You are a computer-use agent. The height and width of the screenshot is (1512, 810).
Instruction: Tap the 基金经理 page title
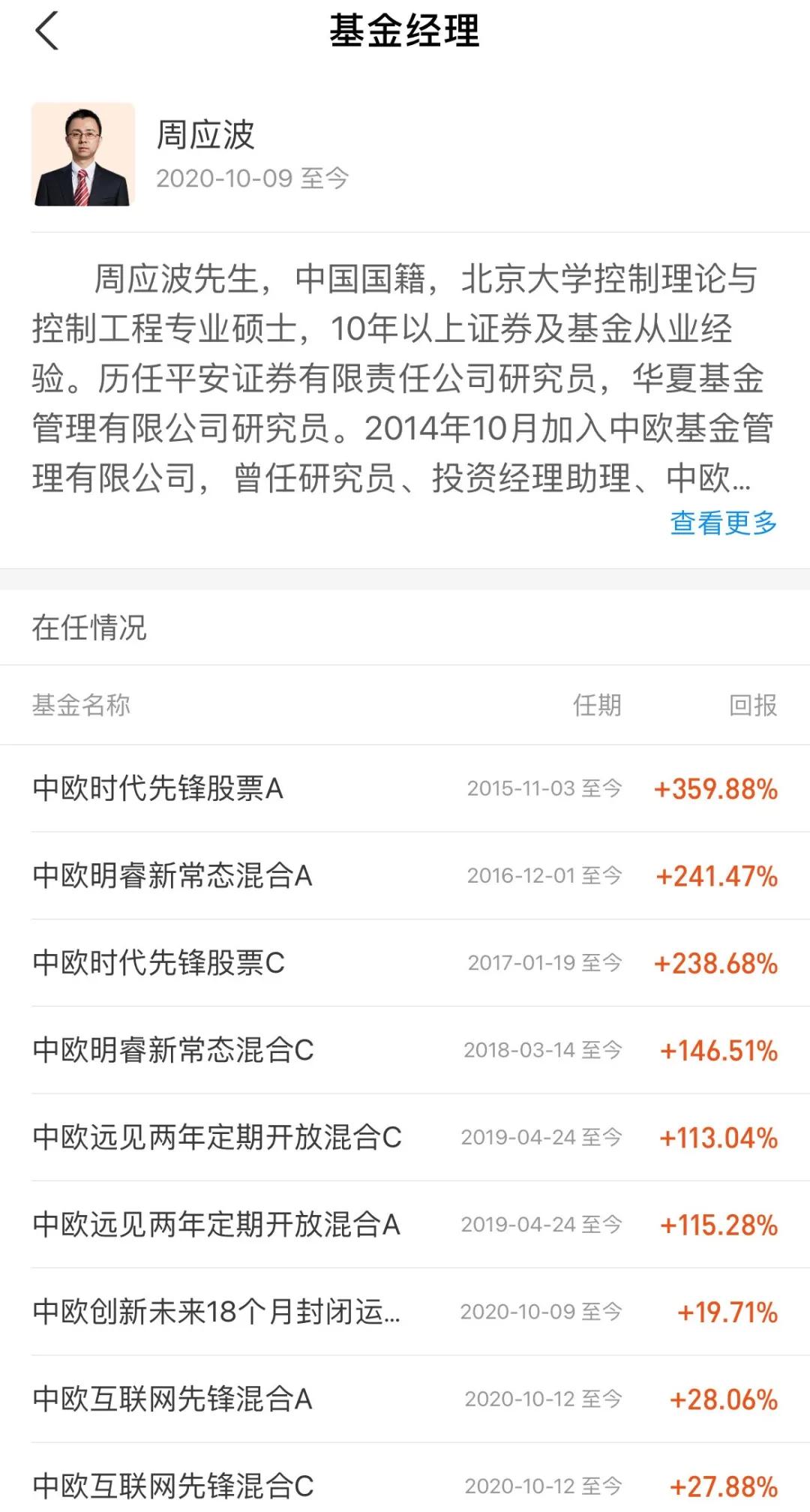[405, 34]
